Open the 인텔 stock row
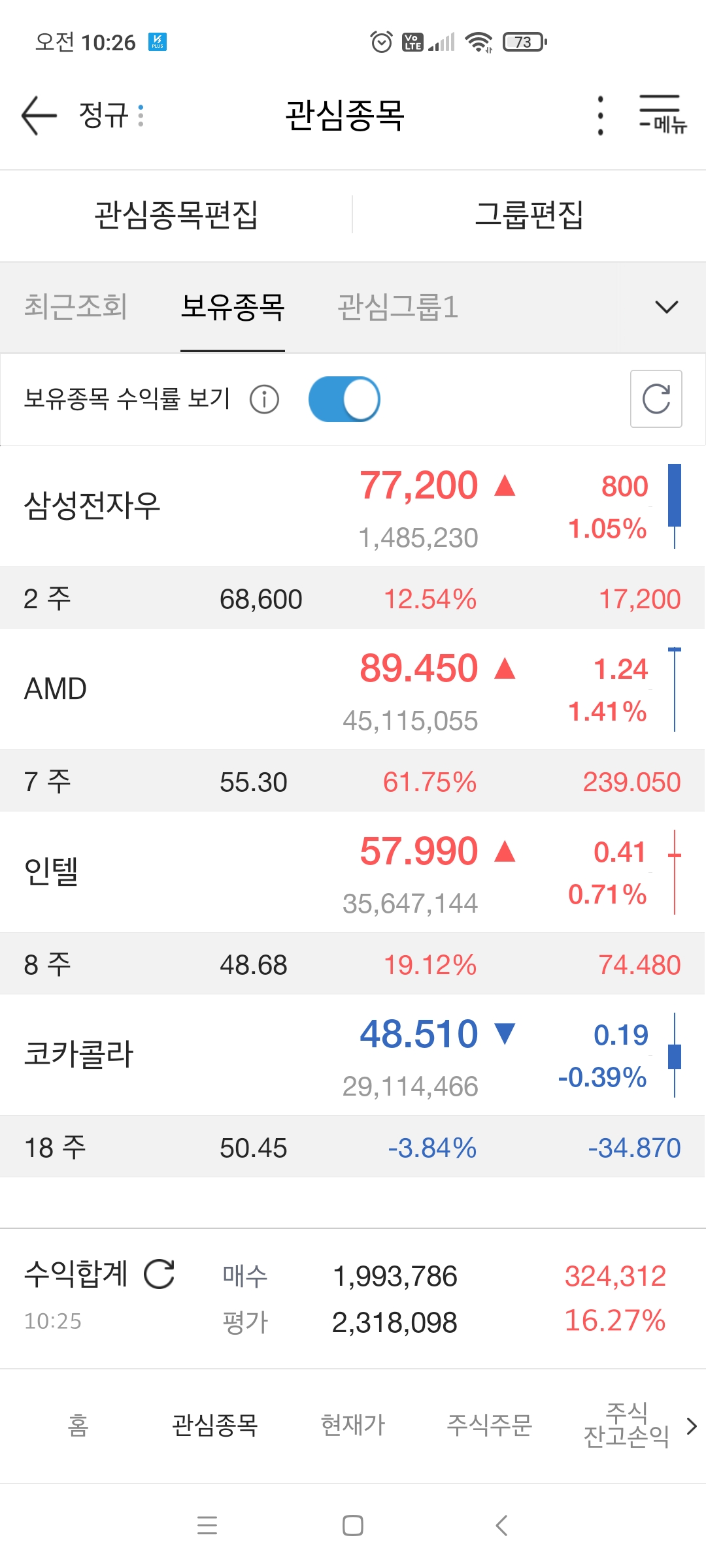 click(353, 872)
